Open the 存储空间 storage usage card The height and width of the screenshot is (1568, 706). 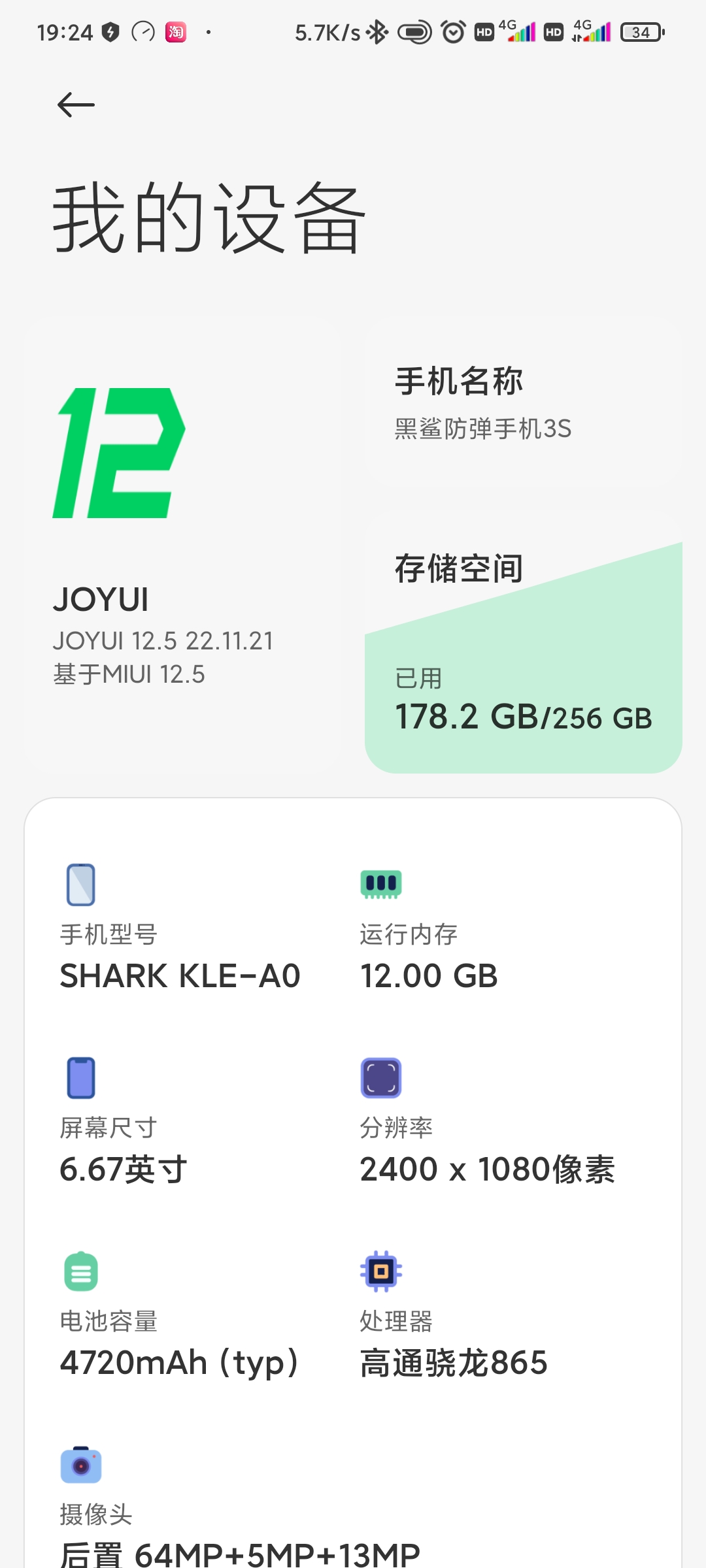pos(524,642)
